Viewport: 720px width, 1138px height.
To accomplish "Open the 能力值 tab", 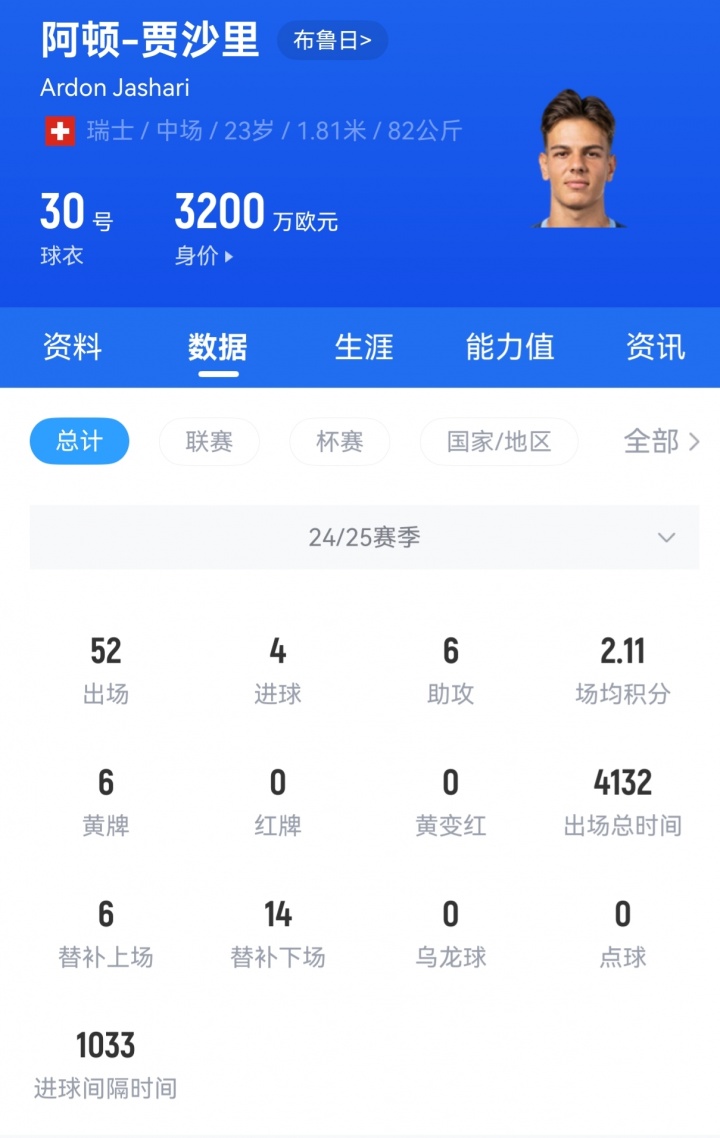I will pos(509,347).
